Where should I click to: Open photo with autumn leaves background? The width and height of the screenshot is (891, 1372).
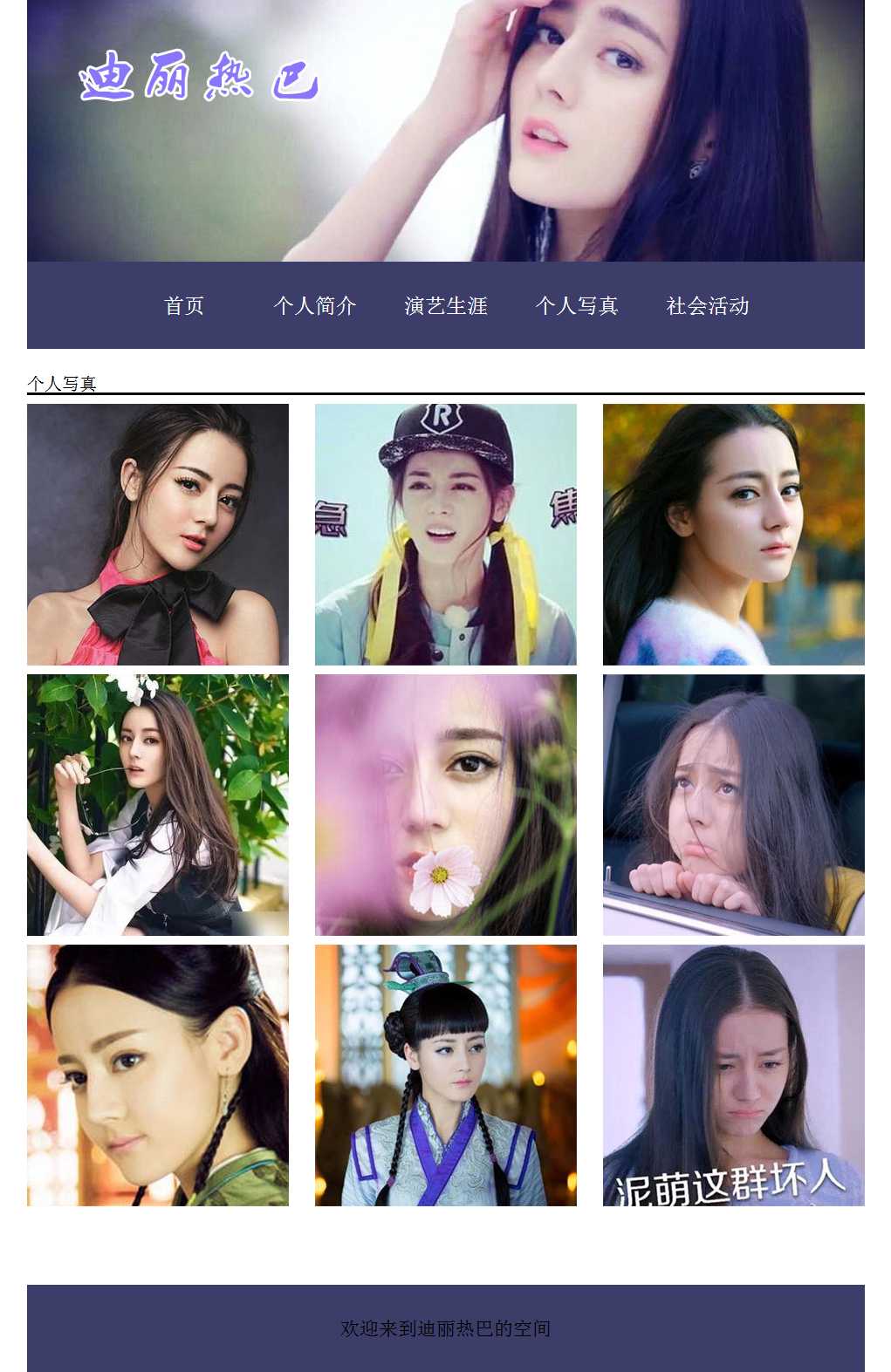click(734, 535)
